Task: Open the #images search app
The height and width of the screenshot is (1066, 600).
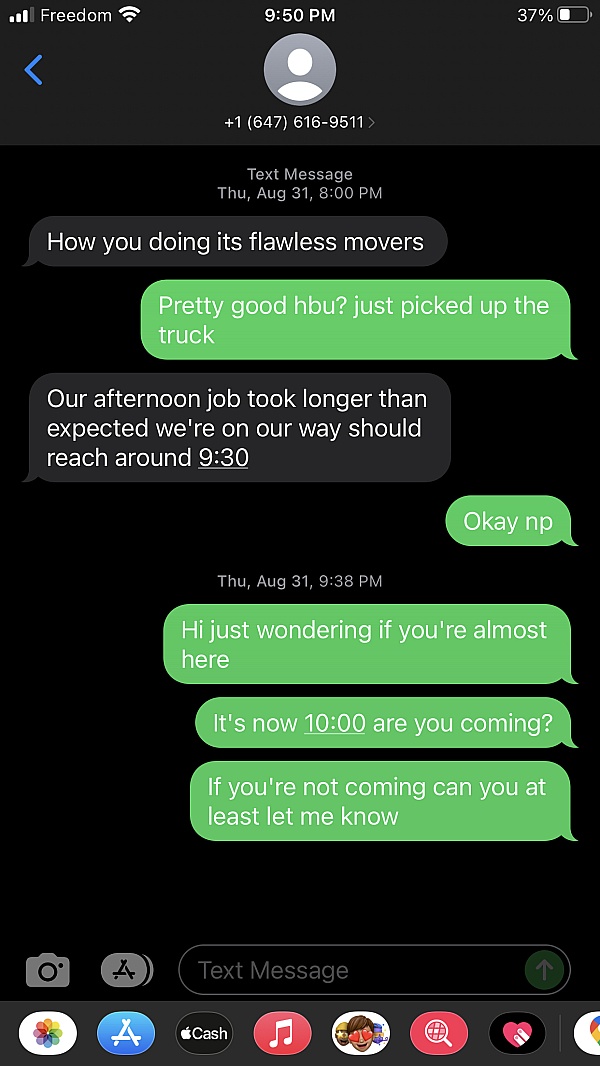Action: tap(439, 1033)
